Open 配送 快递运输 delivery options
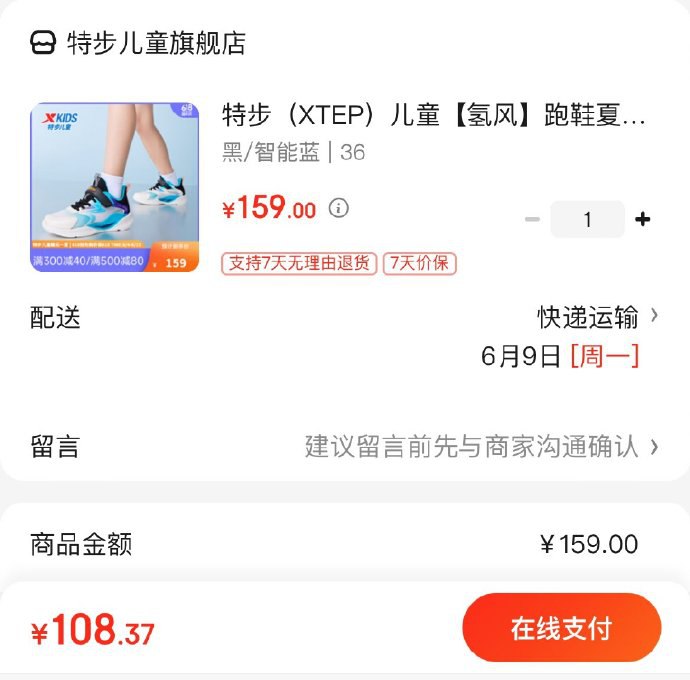This screenshot has height=680, width=690. 597,317
